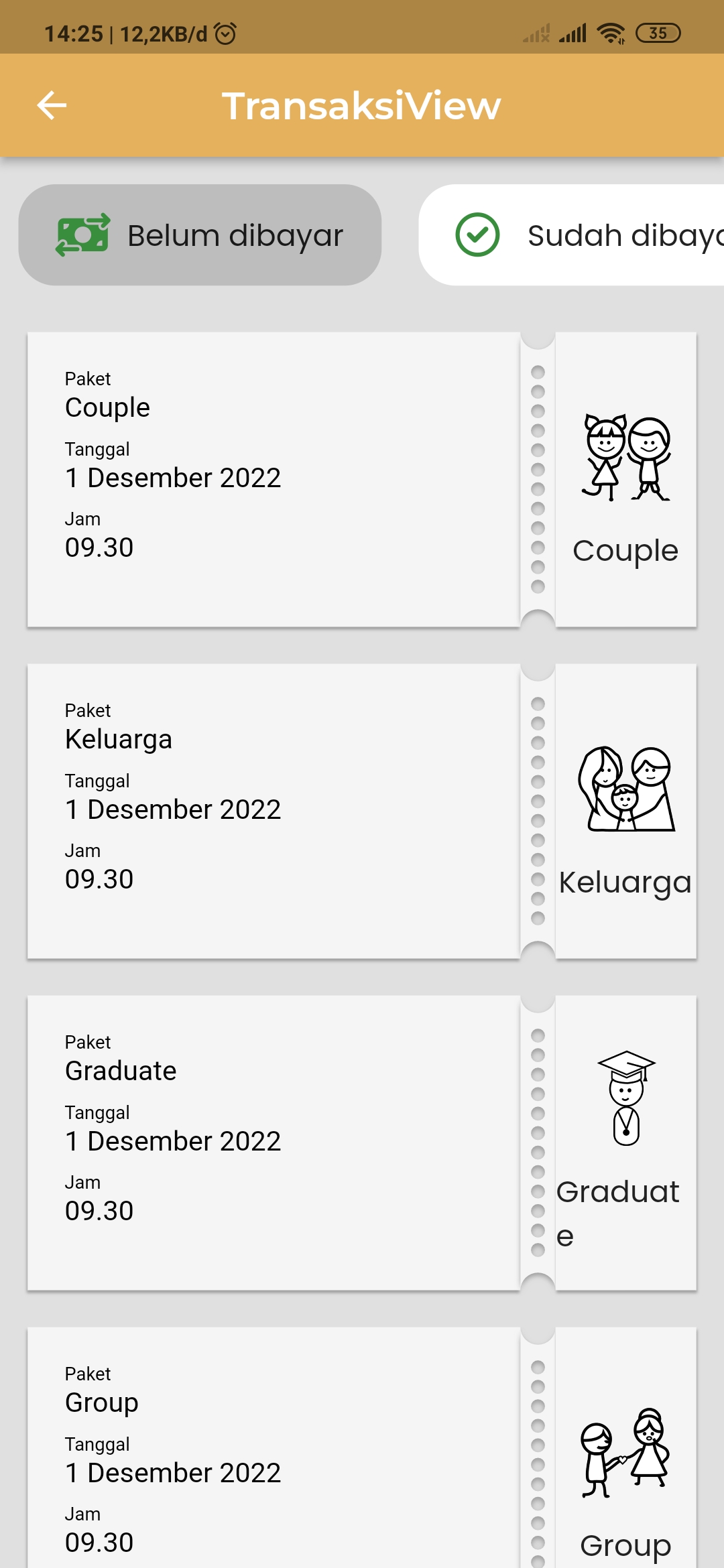724x1568 pixels.
Task: Select the Belum dibayar filter
Action: click(x=200, y=235)
